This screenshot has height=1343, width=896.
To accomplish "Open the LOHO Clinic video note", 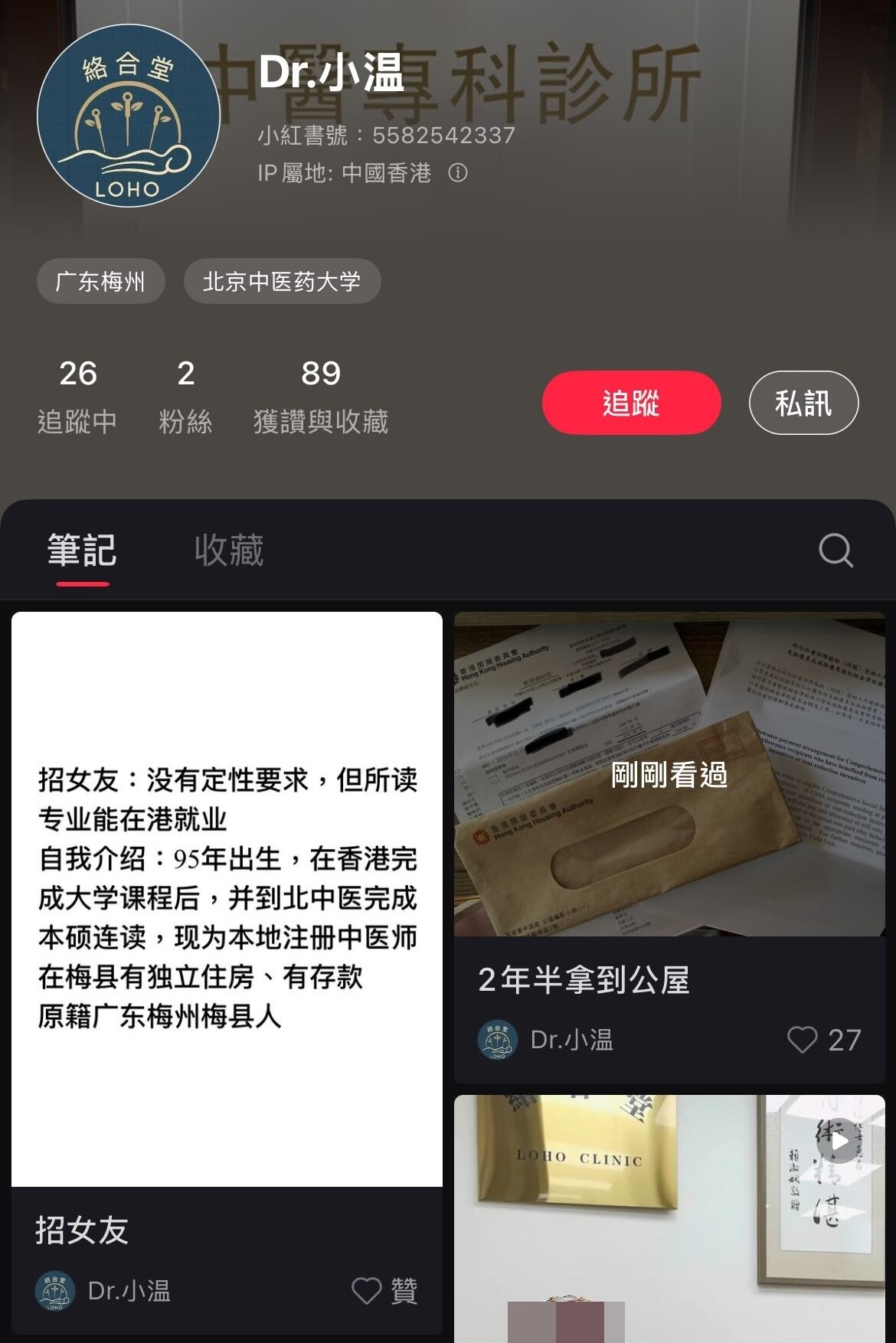I will (x=669, y=1217).
